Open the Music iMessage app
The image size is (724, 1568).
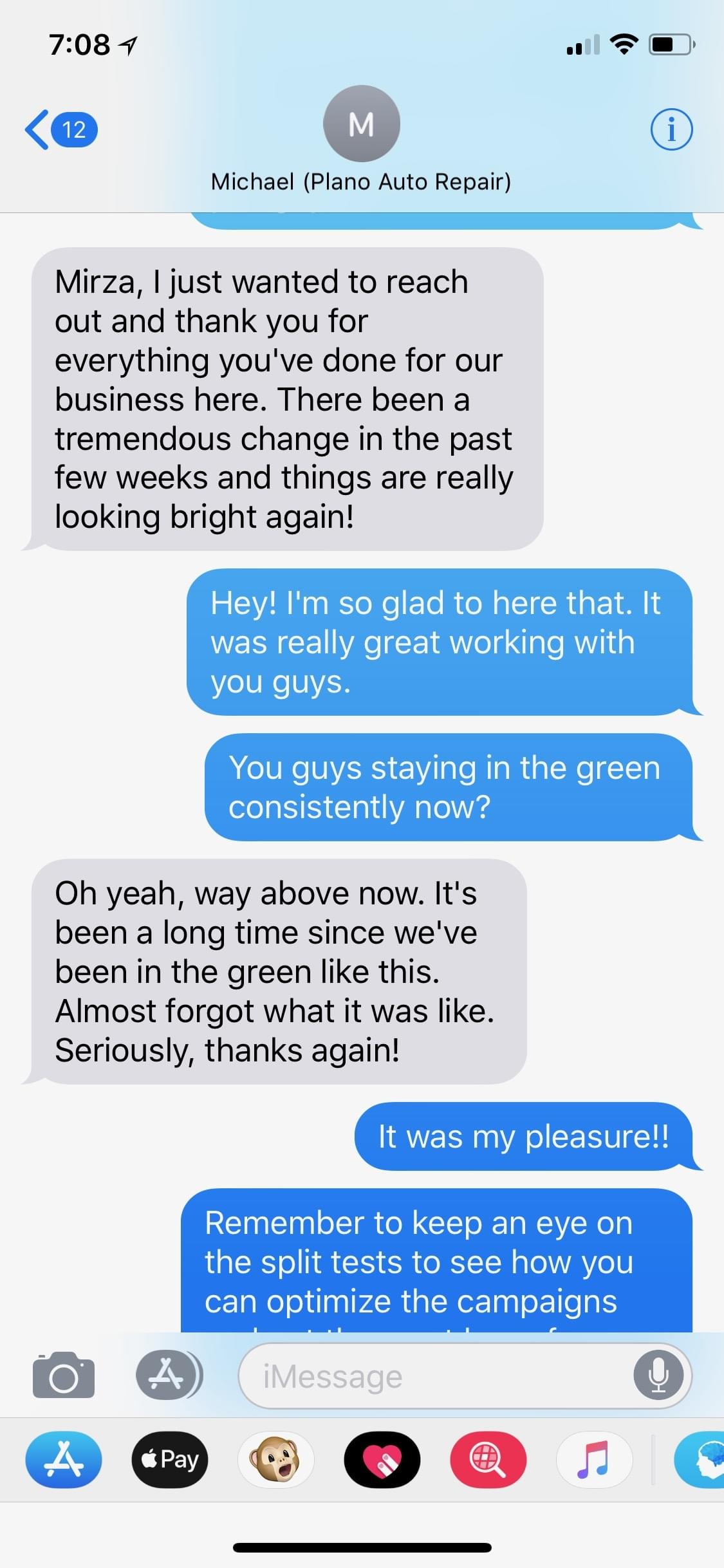pyautogui.click(x=594, y=1459)
